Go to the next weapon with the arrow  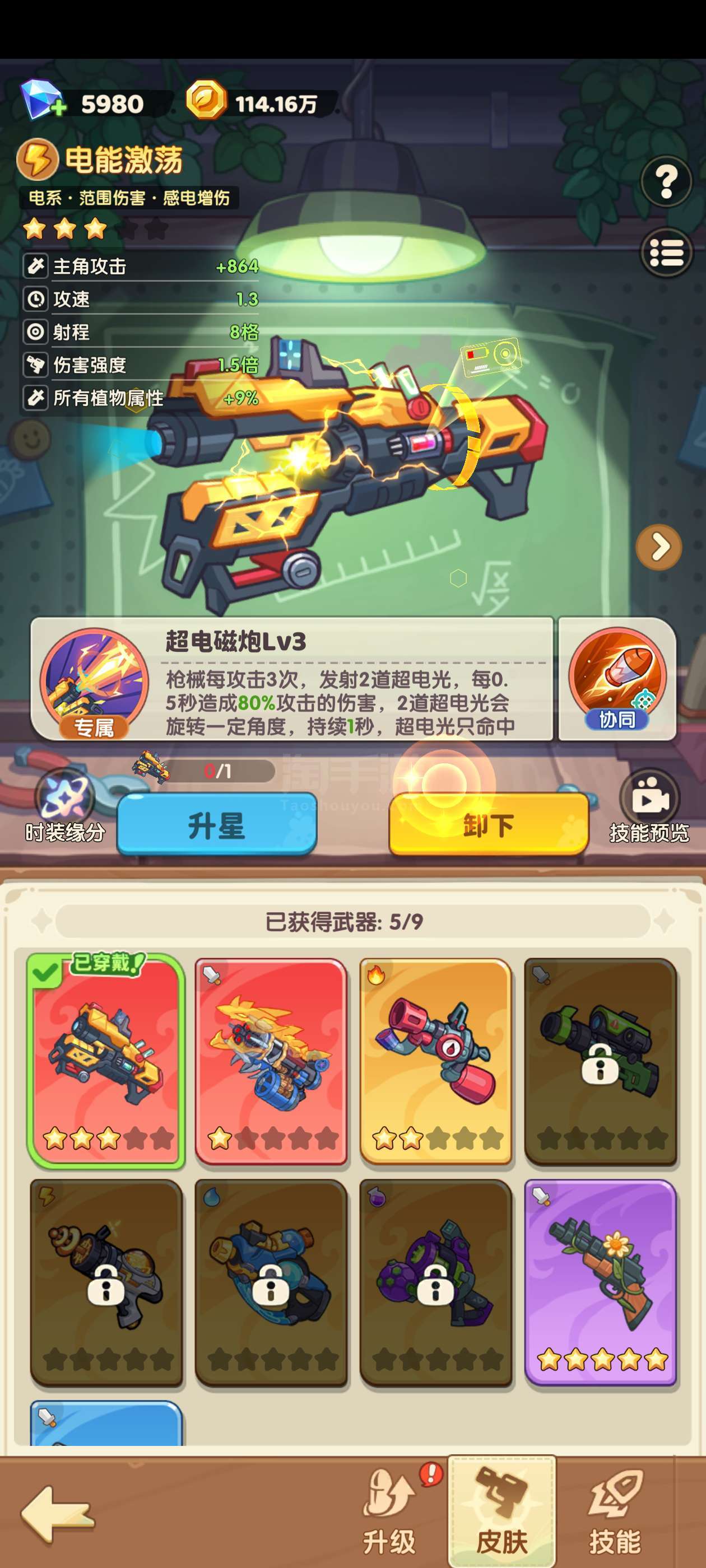[658, 547]
